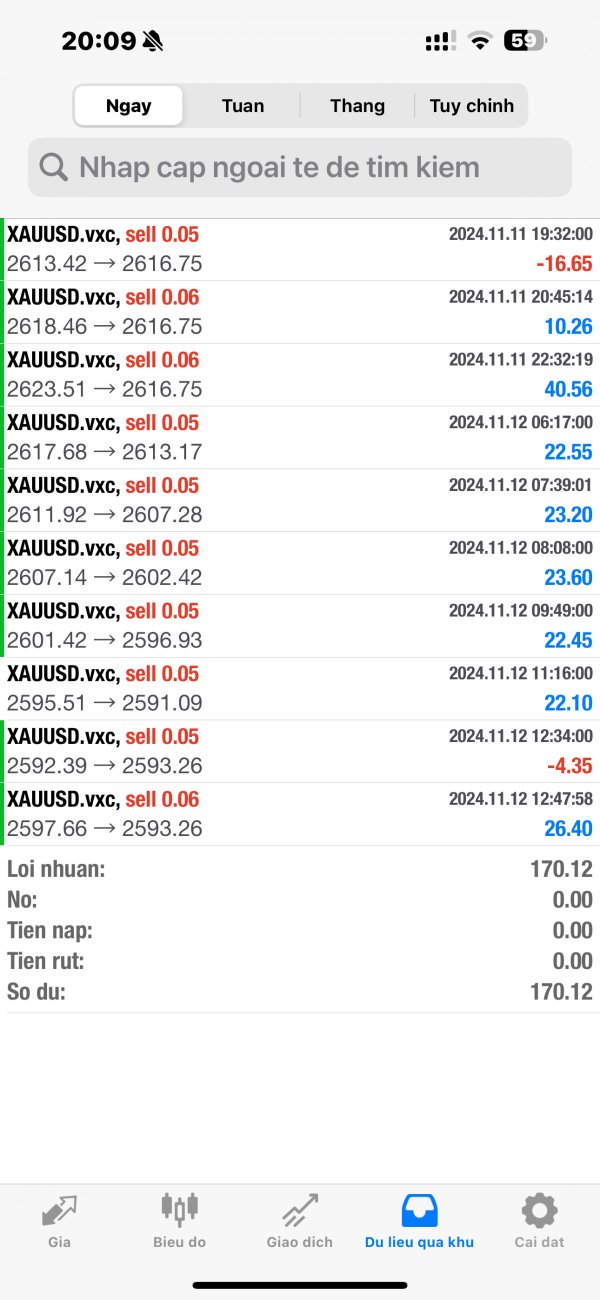600x1300 pixels.
Task: Show the trade closed at 12:47:58
Action: [300, 814]
